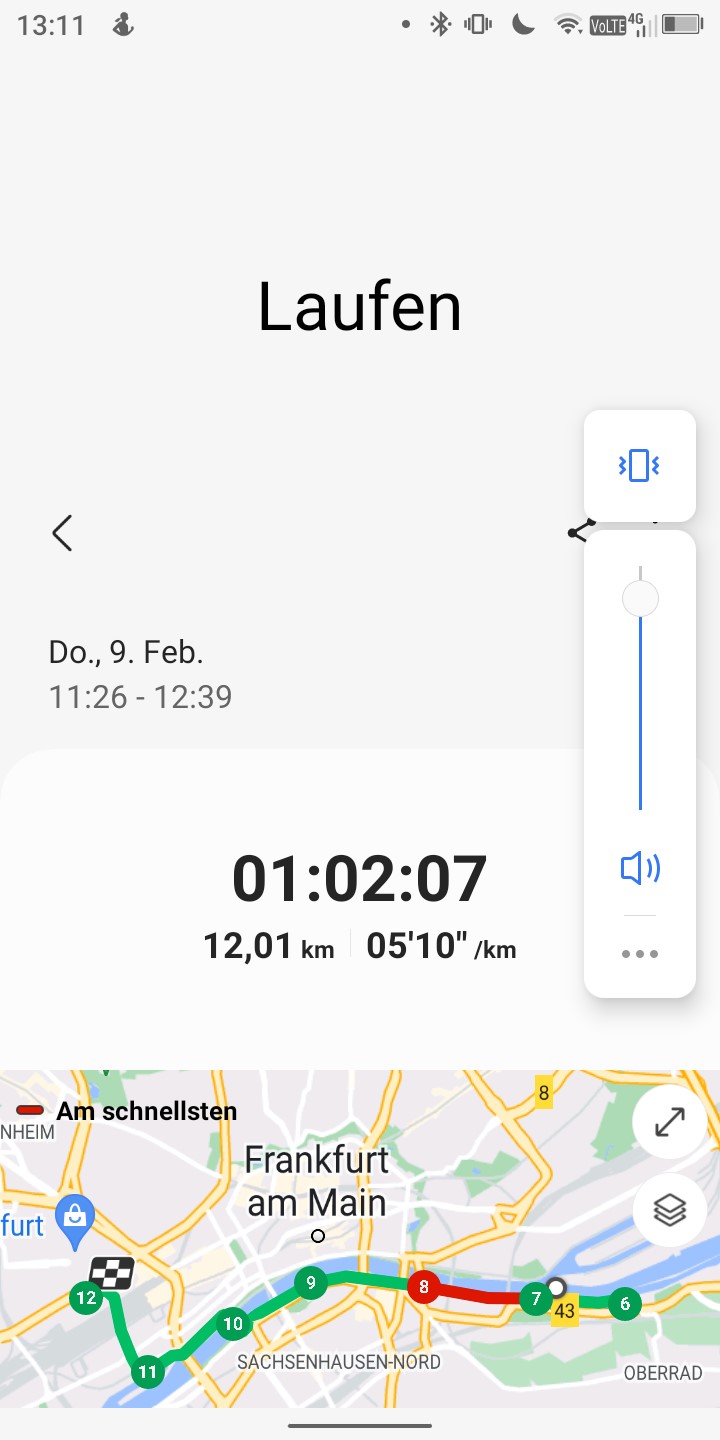Go back with the left arrow
720x1440 pixels.
point(62,533)
